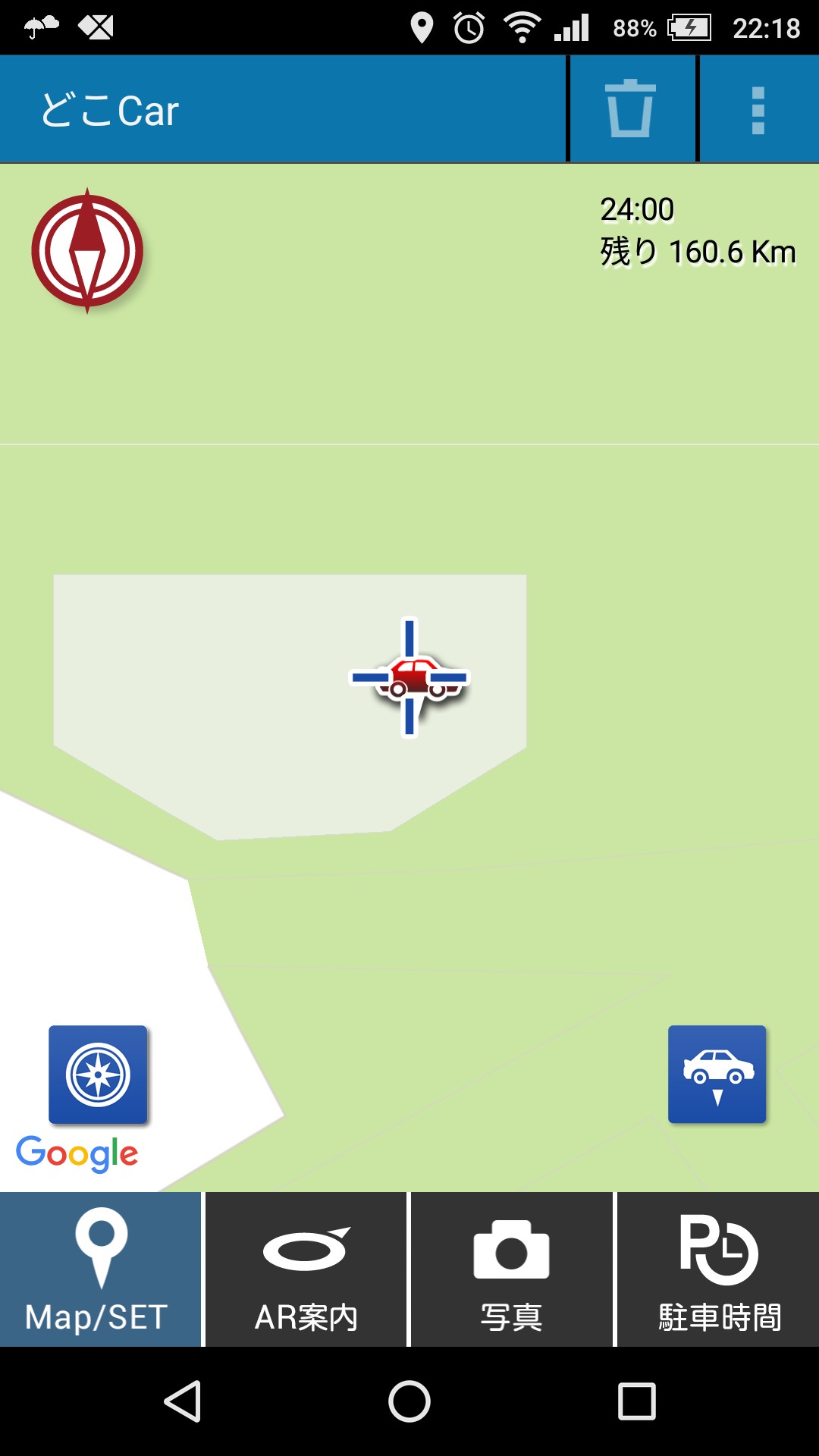Tap the red compass icon on the map
The image size is (819, 1456).
[87, 251]
